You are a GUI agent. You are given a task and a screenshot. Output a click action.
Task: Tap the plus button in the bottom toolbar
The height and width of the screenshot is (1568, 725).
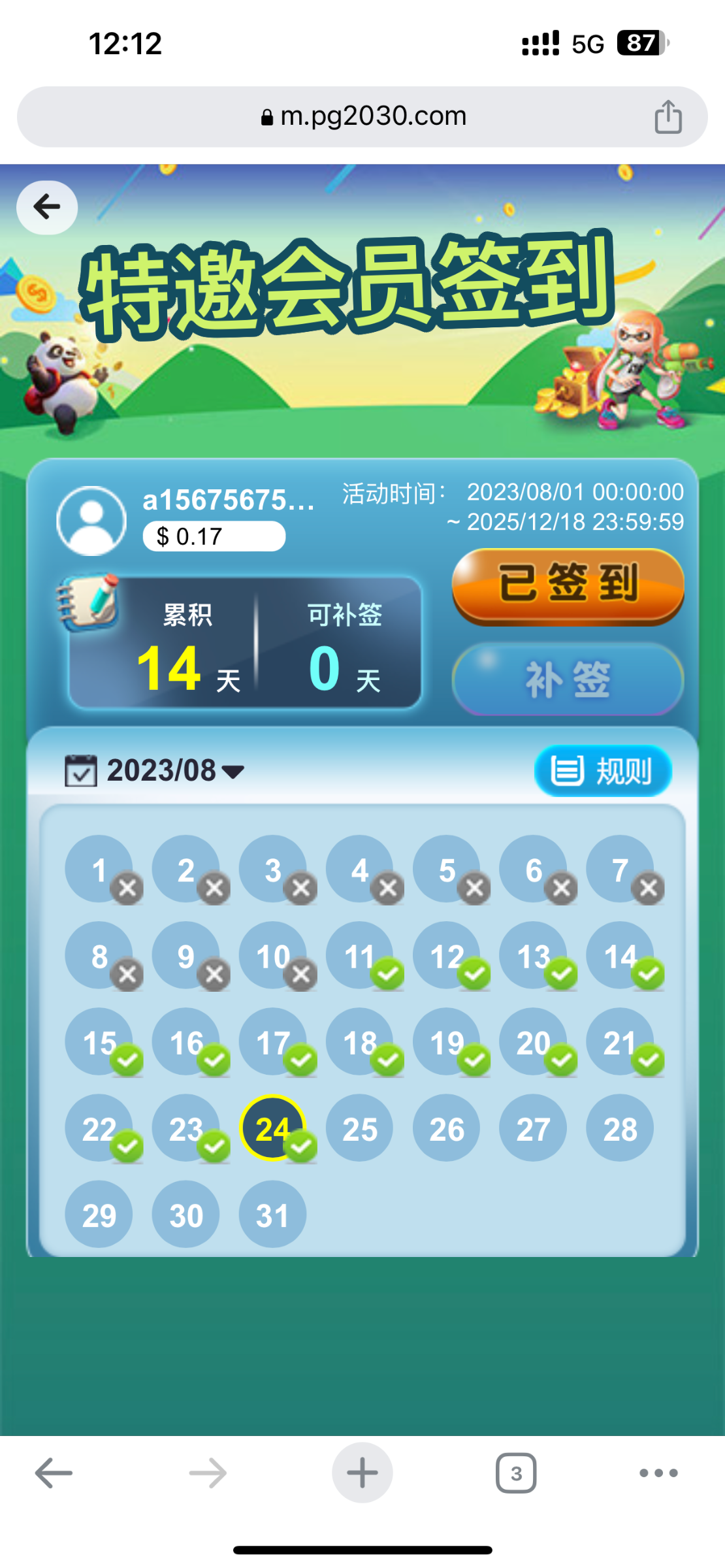click(x=362, y=1473)
